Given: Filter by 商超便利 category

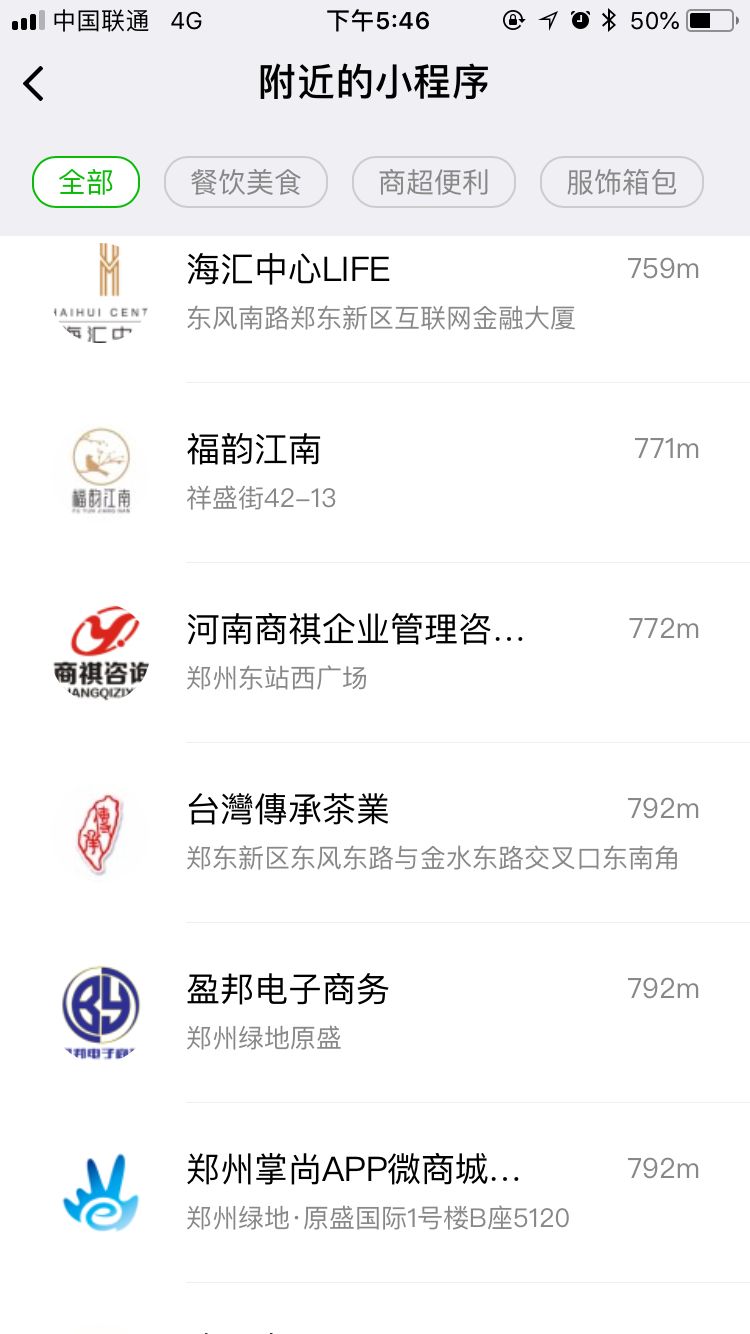Looking at the screenshot, I should [434, 182].
